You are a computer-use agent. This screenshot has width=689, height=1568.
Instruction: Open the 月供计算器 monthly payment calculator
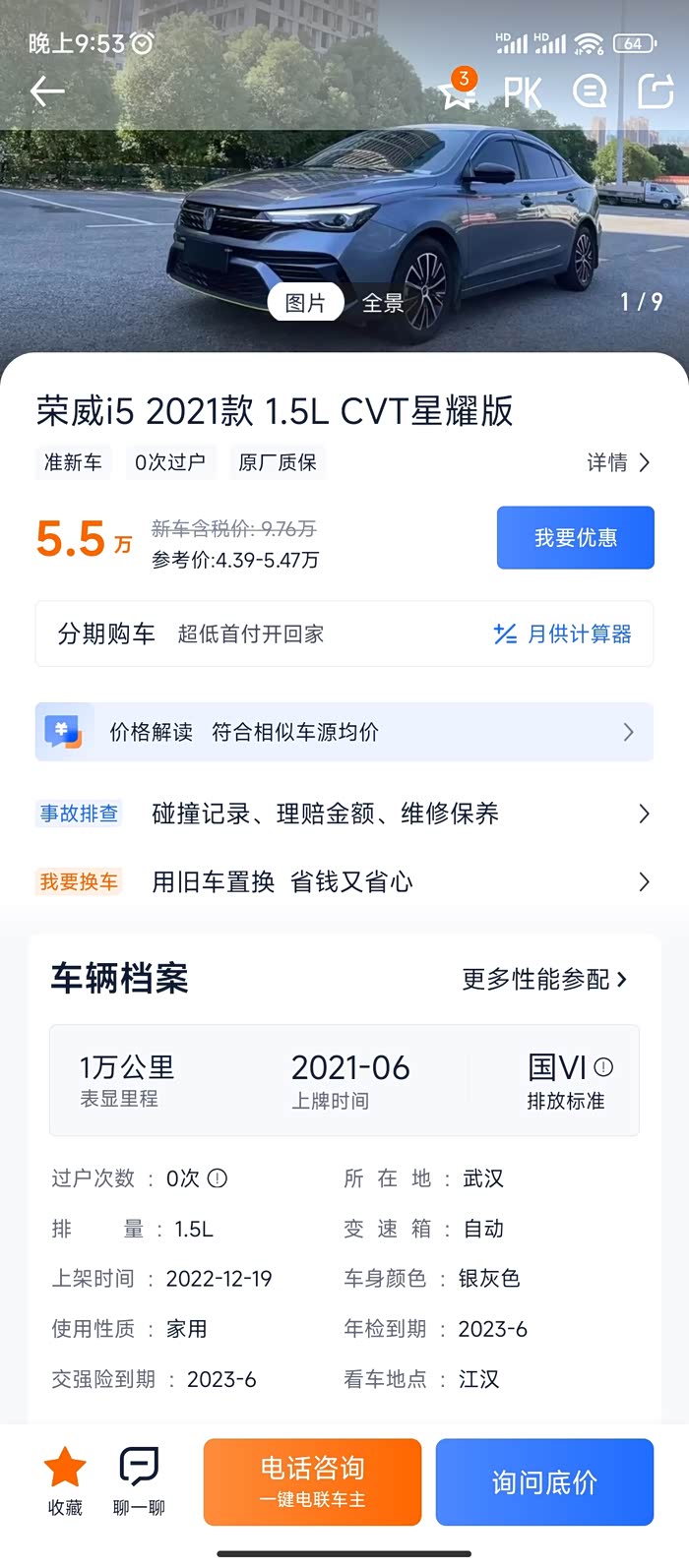[x=563, y=633]
